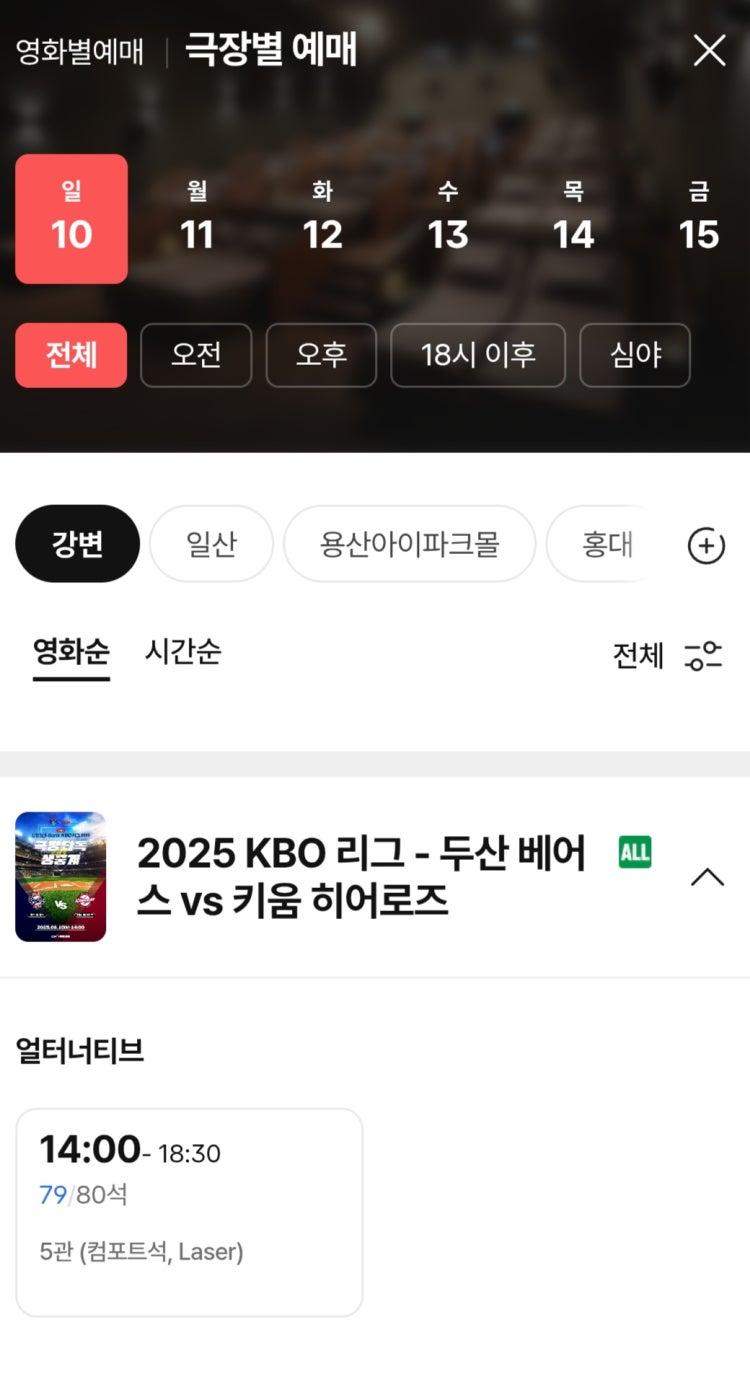The height and width of the screenshot is (1385, 750).
Task: Filter showtimes by 오전
Action: point(196,355)
